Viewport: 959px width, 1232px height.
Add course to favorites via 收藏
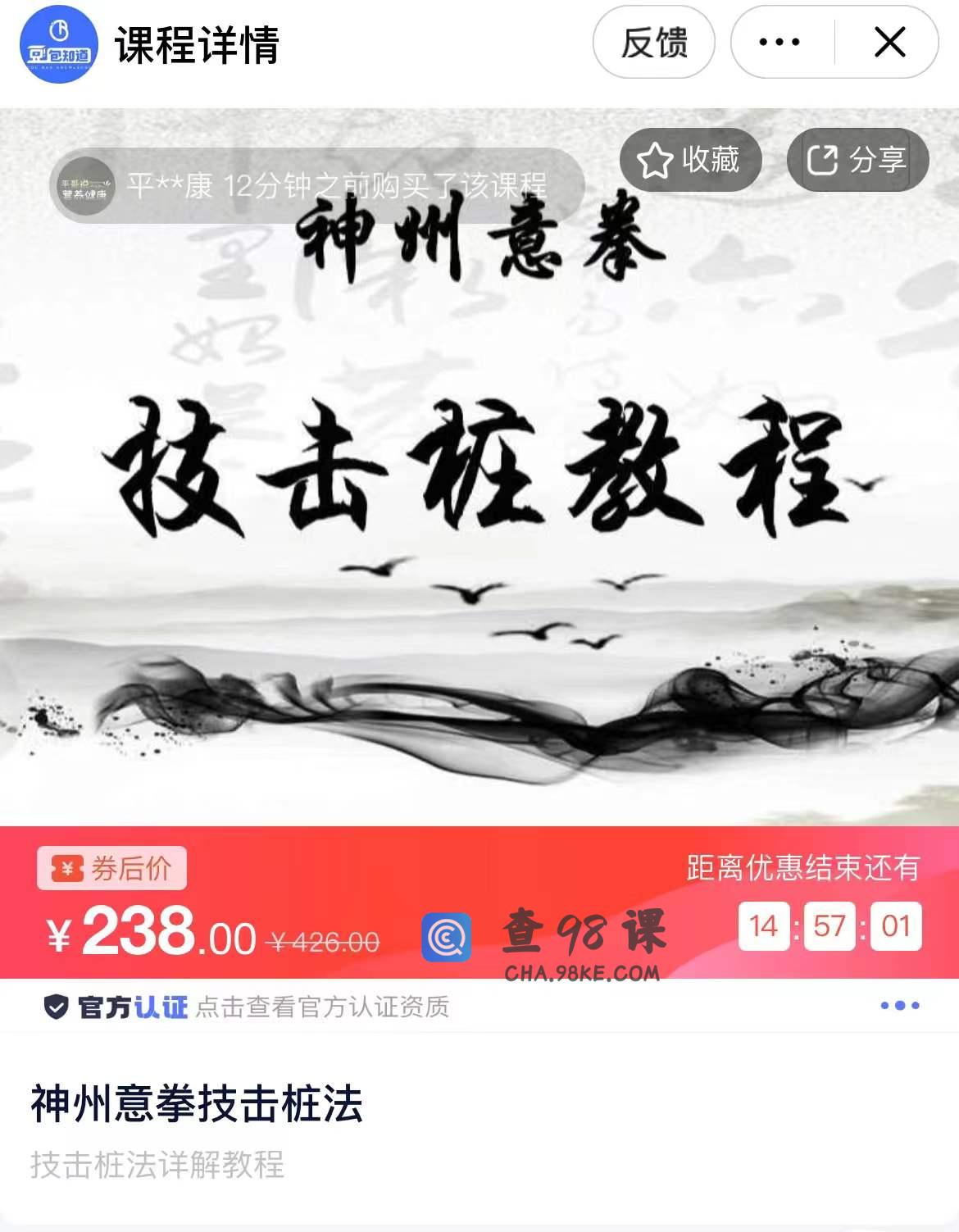coord(690,160)
